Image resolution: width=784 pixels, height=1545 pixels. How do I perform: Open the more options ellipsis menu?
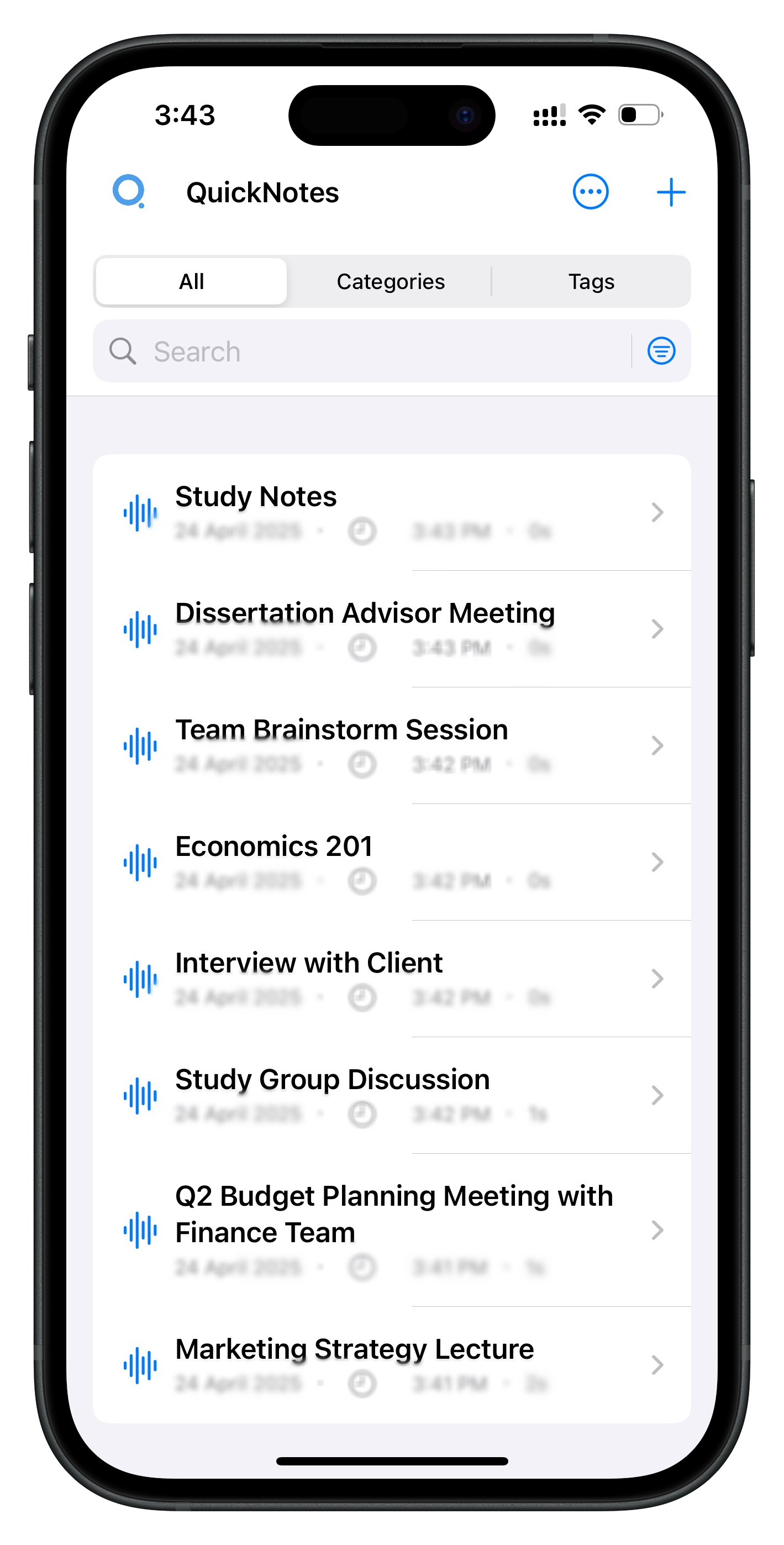tap(590, 192)
